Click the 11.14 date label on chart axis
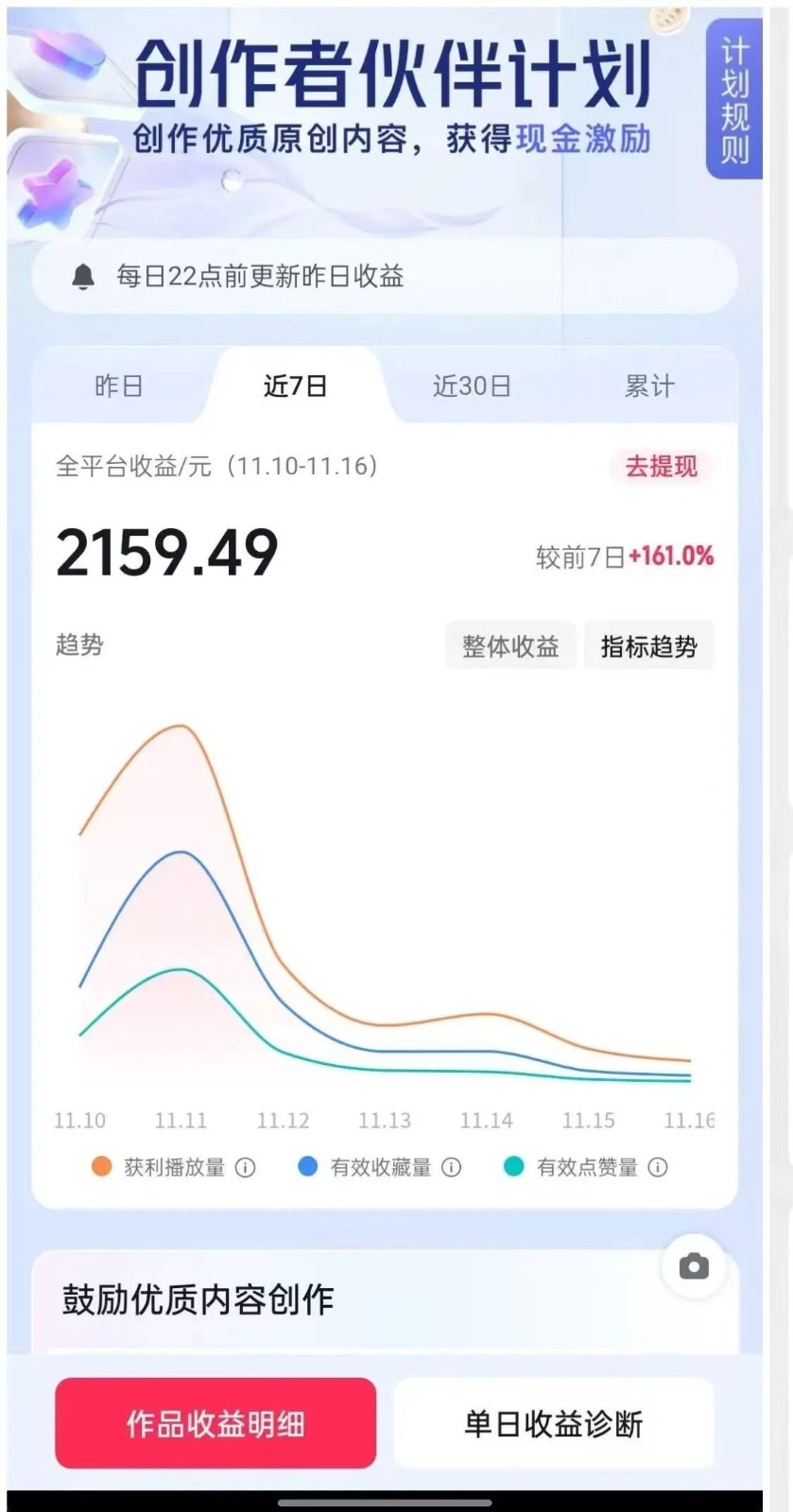 pyautogui.click(x=486, y=1120)
